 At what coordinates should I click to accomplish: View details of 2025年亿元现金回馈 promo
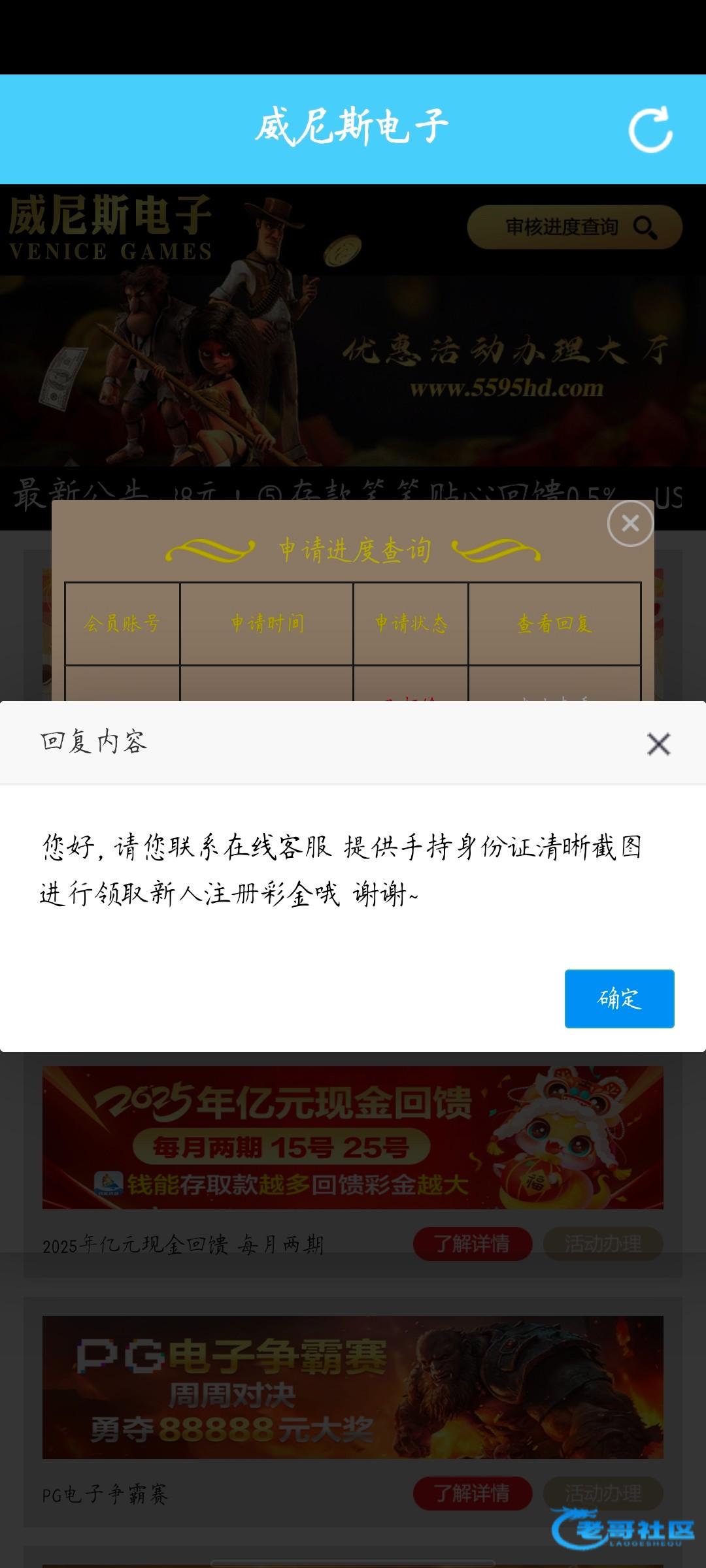tap(472, 1244)
